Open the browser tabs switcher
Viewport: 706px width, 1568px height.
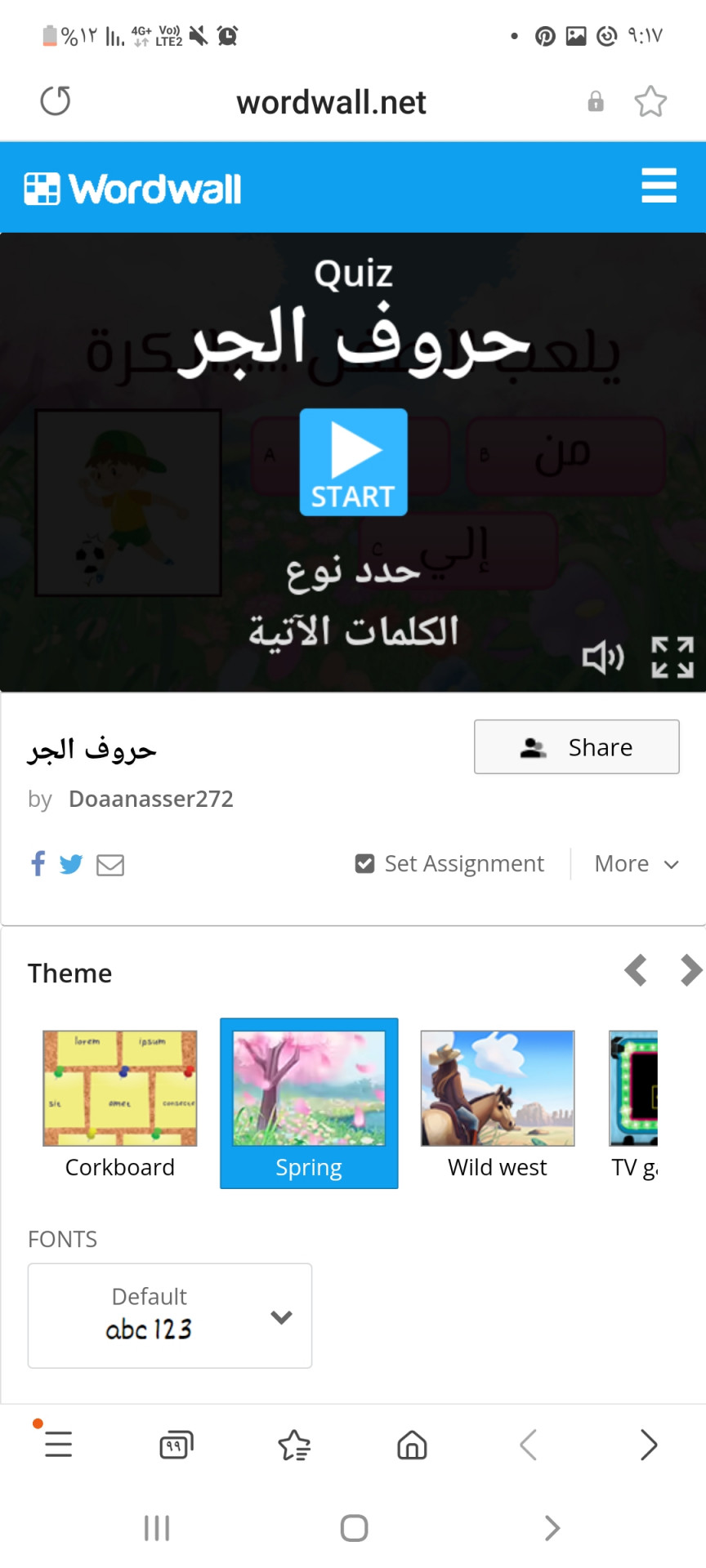tap(176, 1445)
